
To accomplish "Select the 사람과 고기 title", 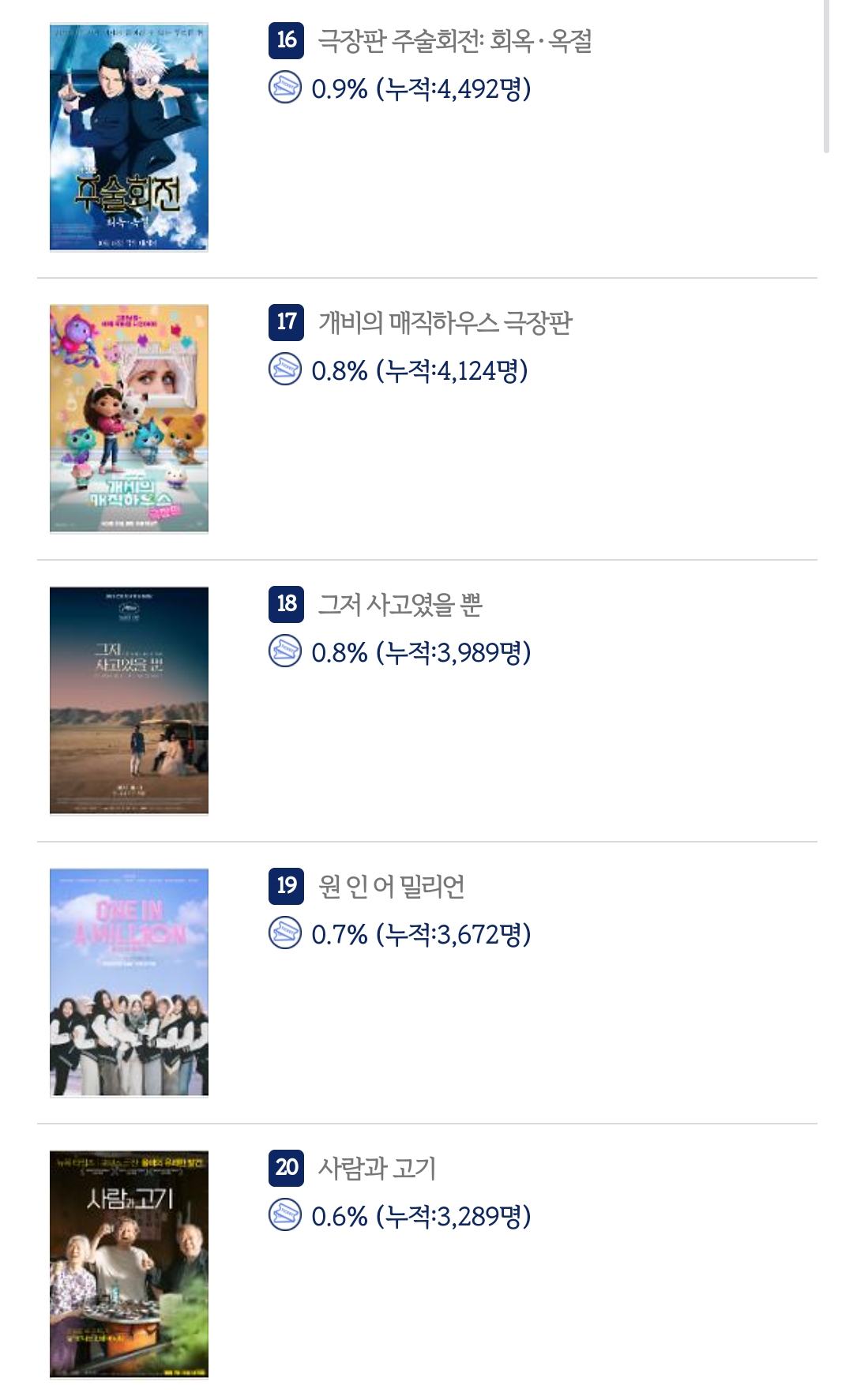I will [377, 1167].
